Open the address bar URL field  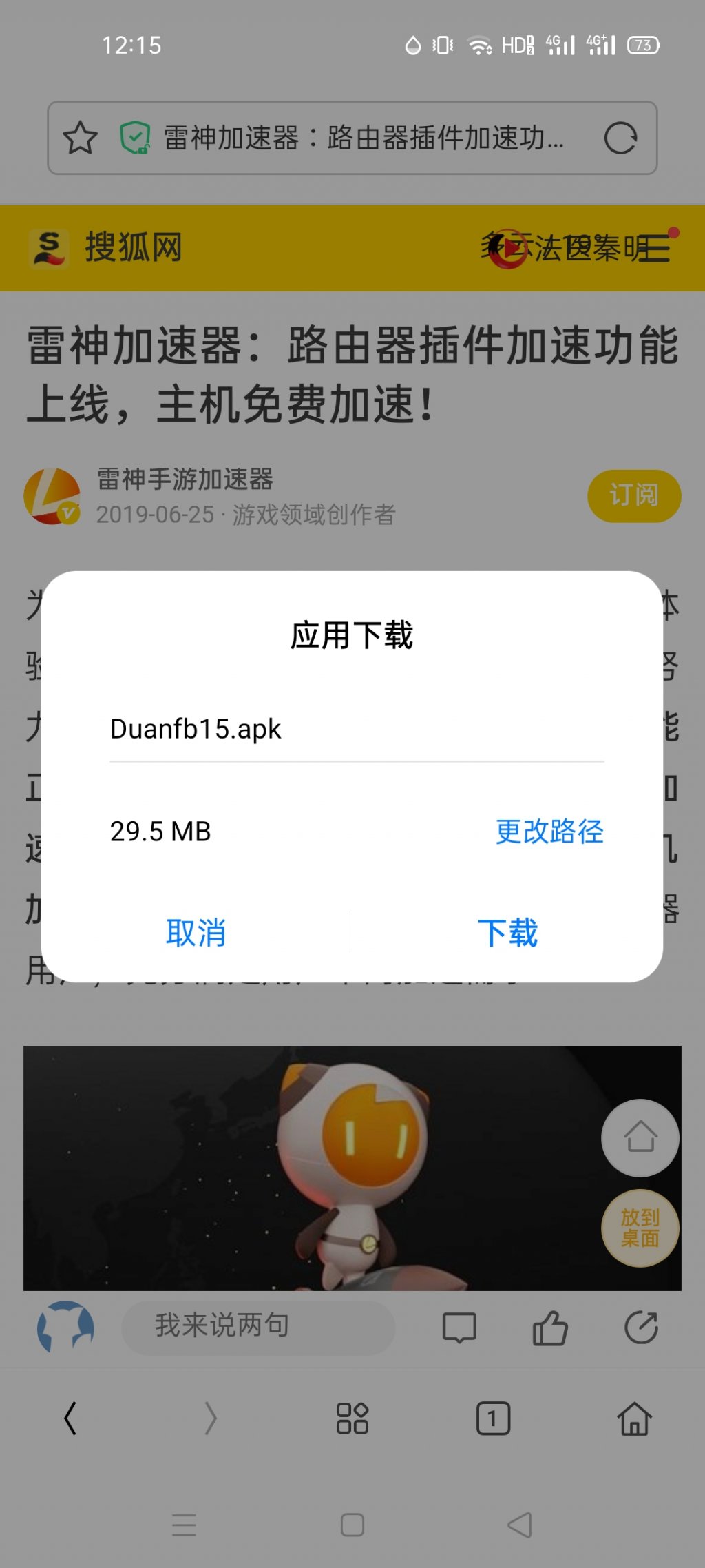[364, 138]
